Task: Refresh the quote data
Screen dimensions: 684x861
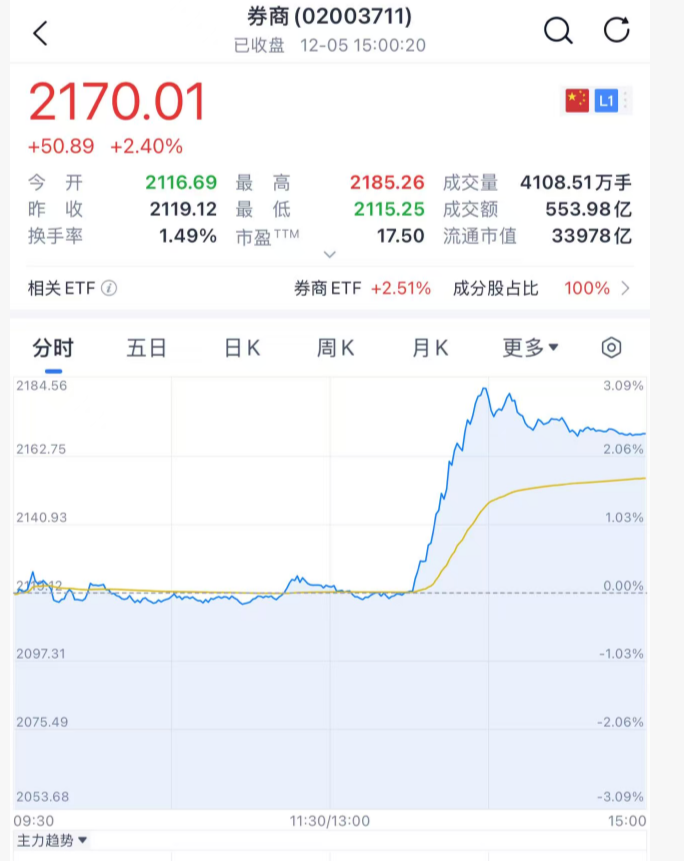Action: [x=617, y=31]
